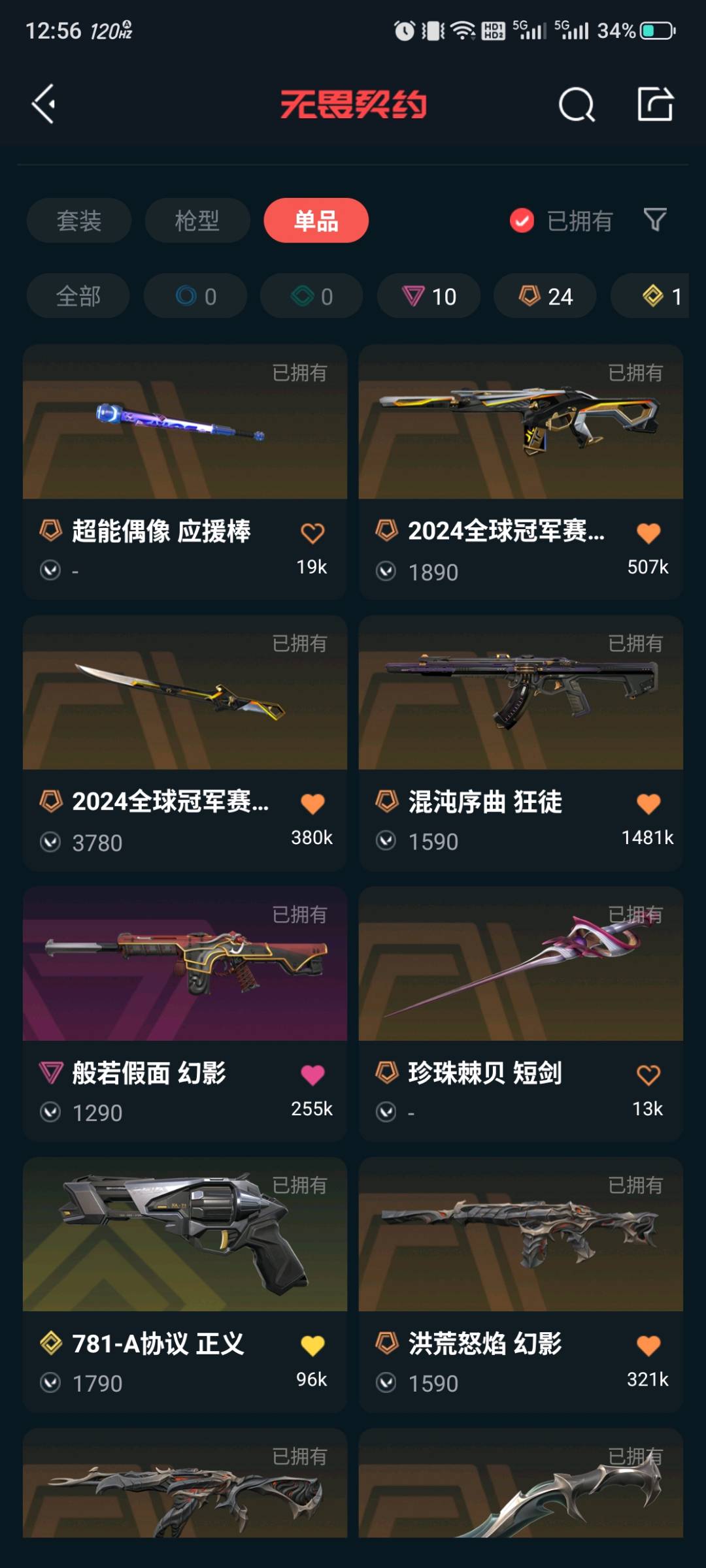Go back using the top-left arrow
The width and height of the screenshot is (706, 1568).
point(44,104)
